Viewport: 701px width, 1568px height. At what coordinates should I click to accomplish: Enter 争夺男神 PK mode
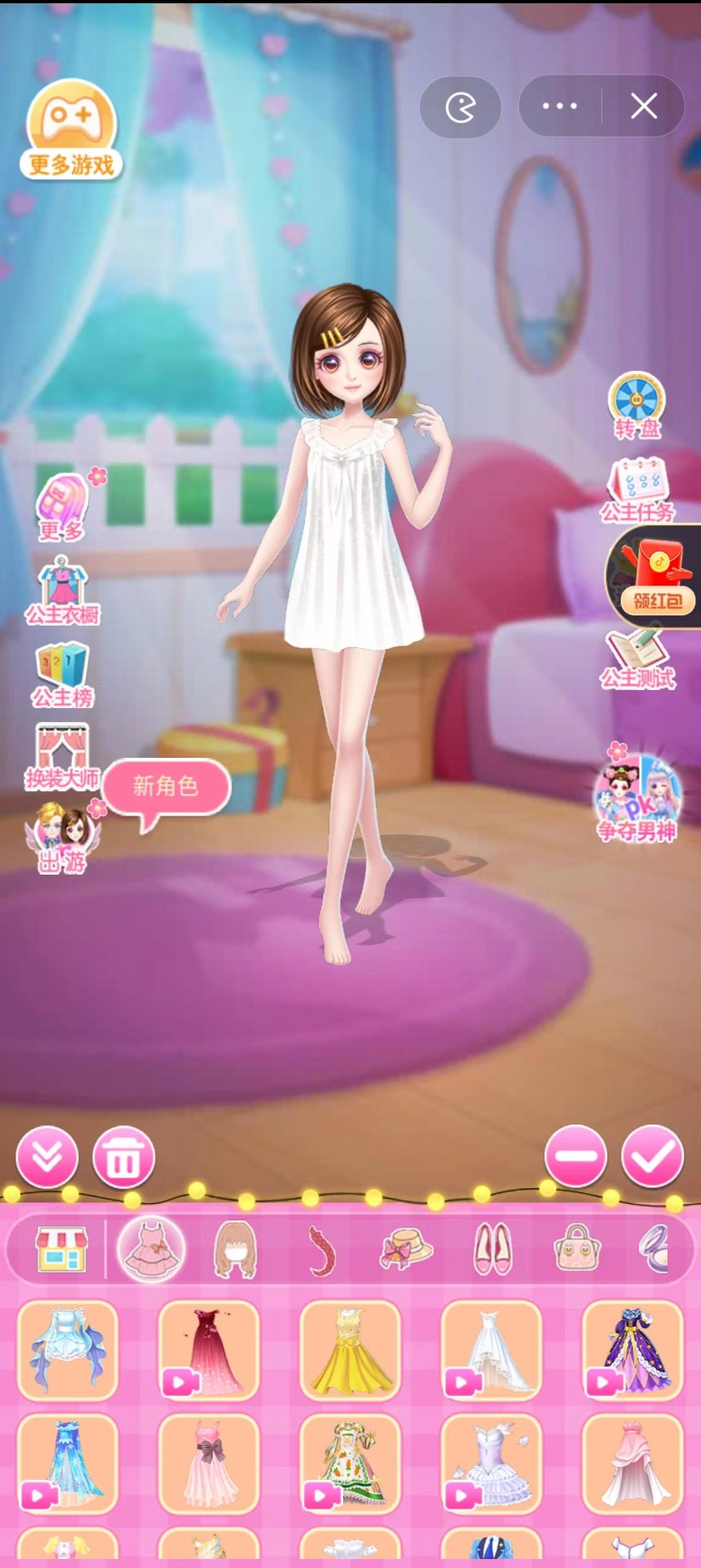click(636, 797)
